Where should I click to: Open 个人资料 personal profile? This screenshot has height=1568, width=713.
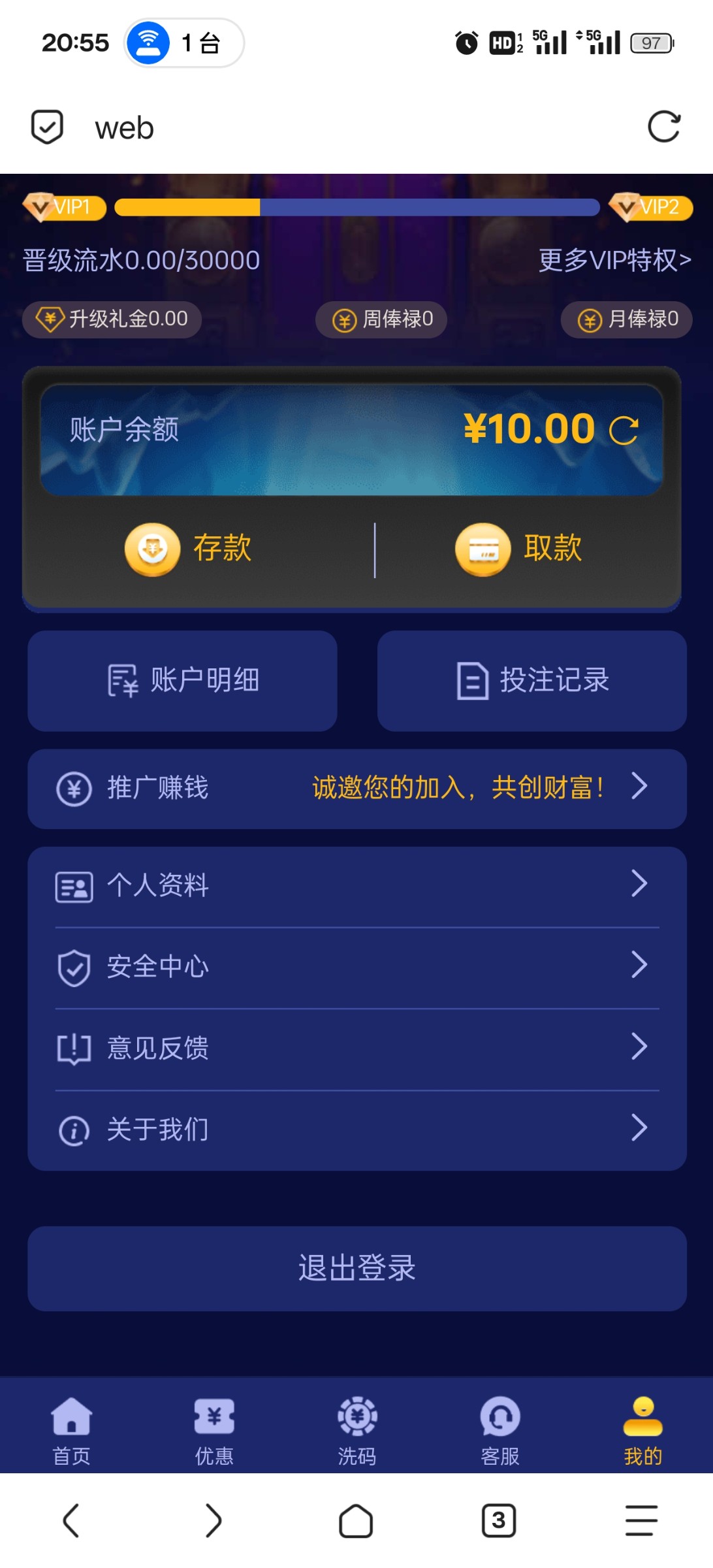pos(356,886)
